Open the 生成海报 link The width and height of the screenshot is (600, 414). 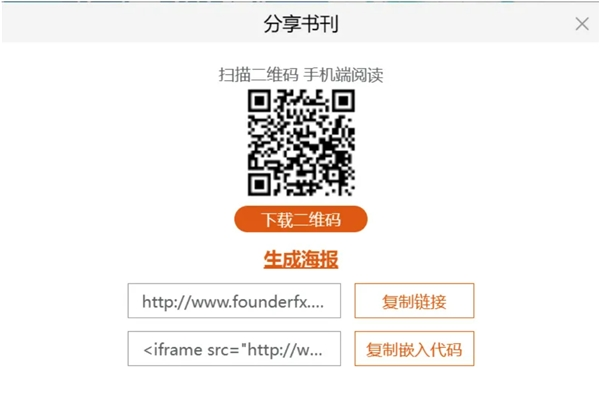(x=301, y=260)
